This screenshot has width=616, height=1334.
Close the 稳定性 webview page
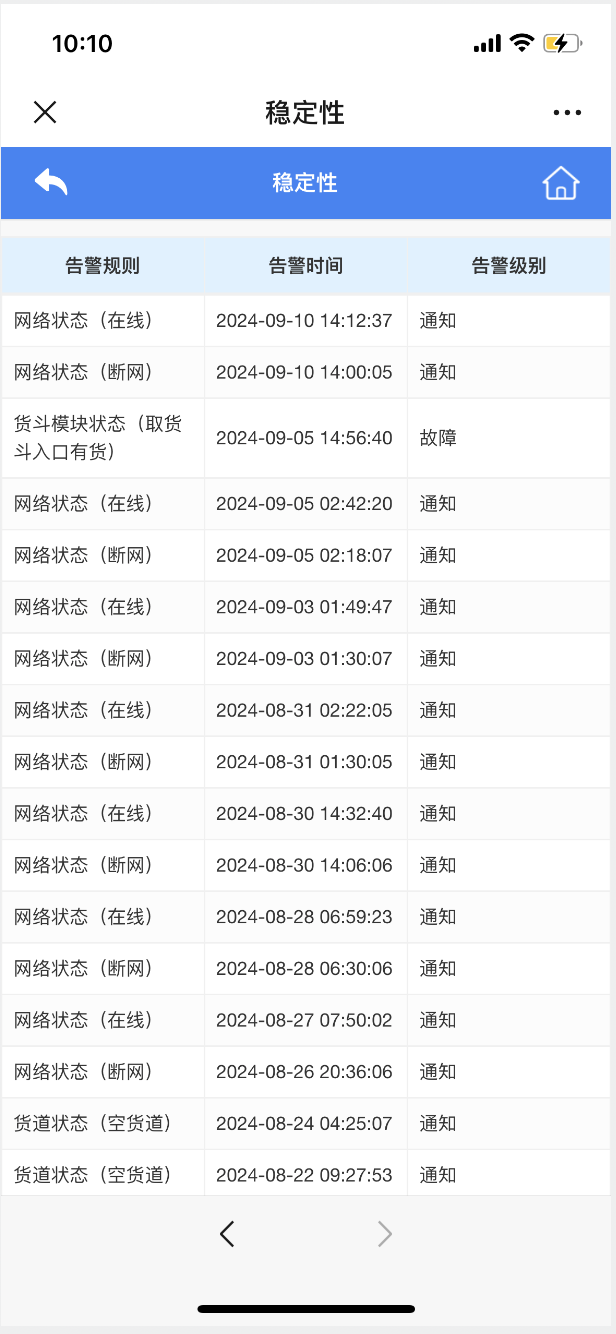coord(45,112)
